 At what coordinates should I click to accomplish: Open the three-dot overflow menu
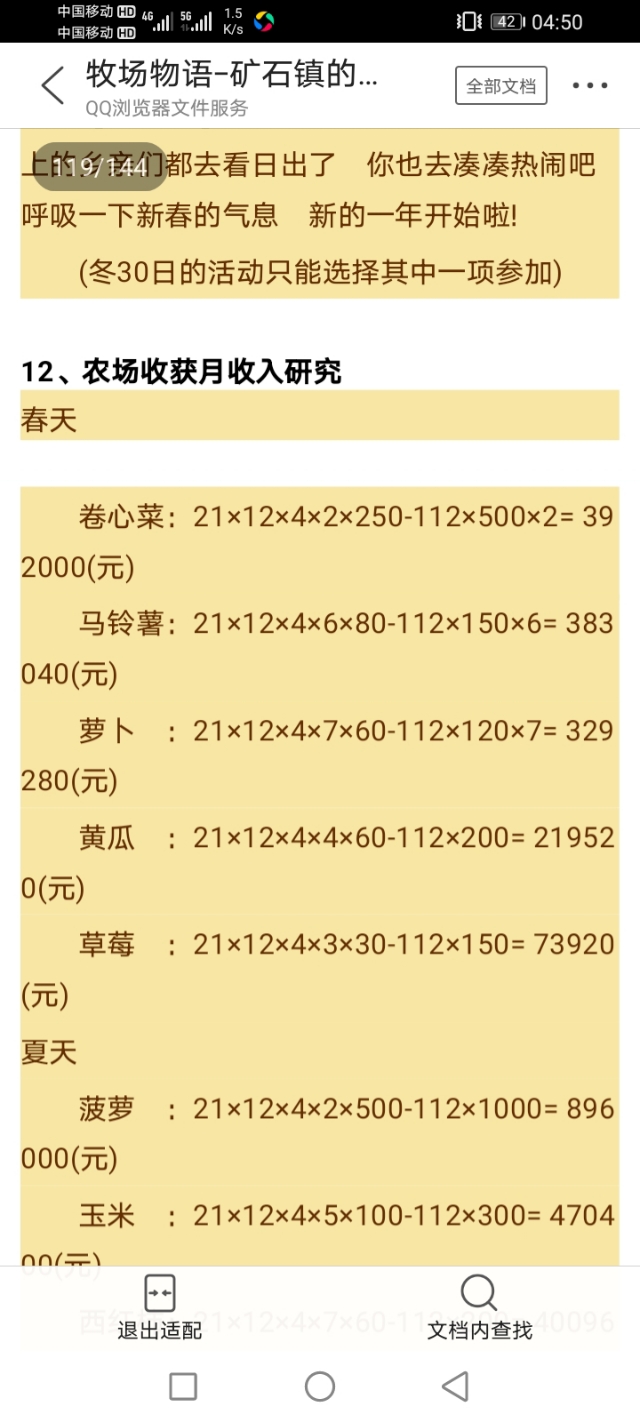[590, 86]
